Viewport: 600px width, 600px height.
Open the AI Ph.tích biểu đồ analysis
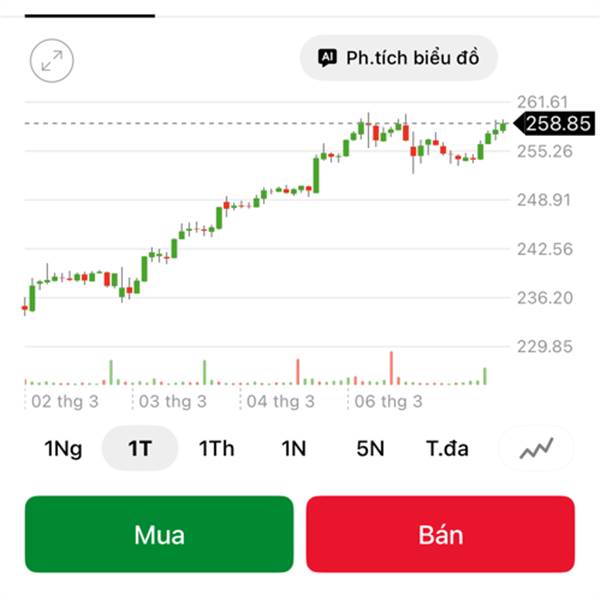click(x=399, y=58)
